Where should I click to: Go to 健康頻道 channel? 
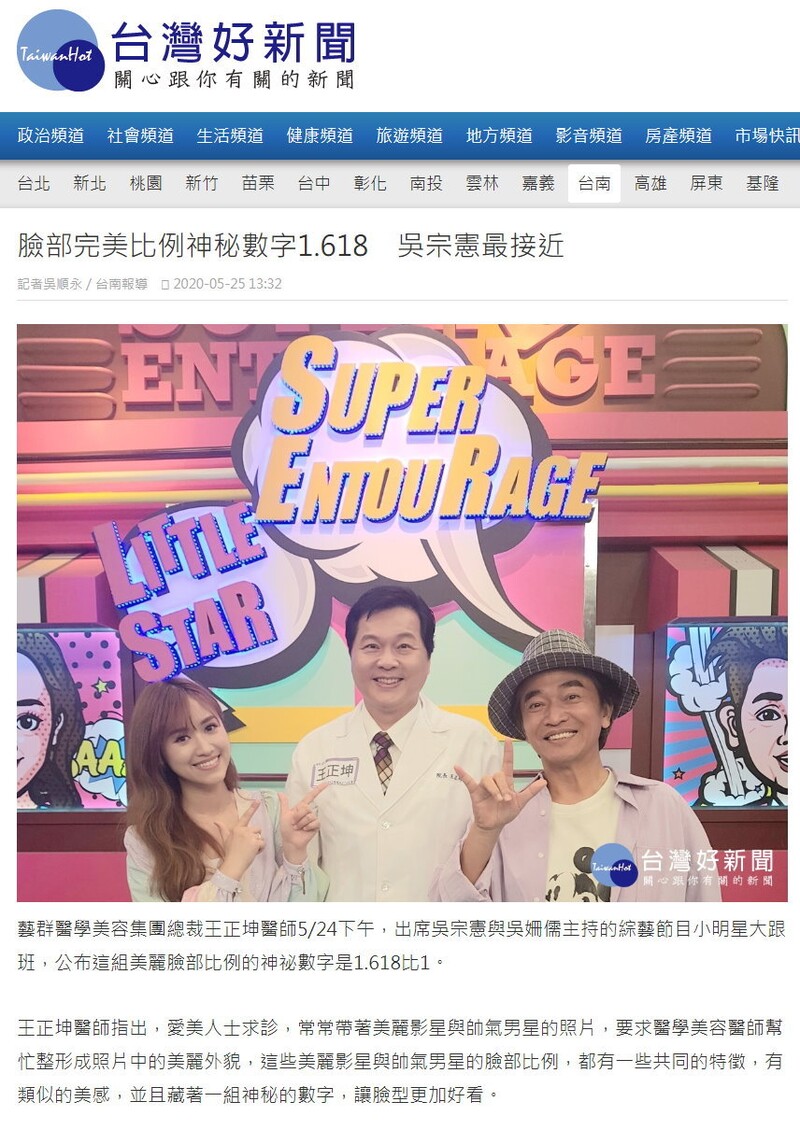320,136
